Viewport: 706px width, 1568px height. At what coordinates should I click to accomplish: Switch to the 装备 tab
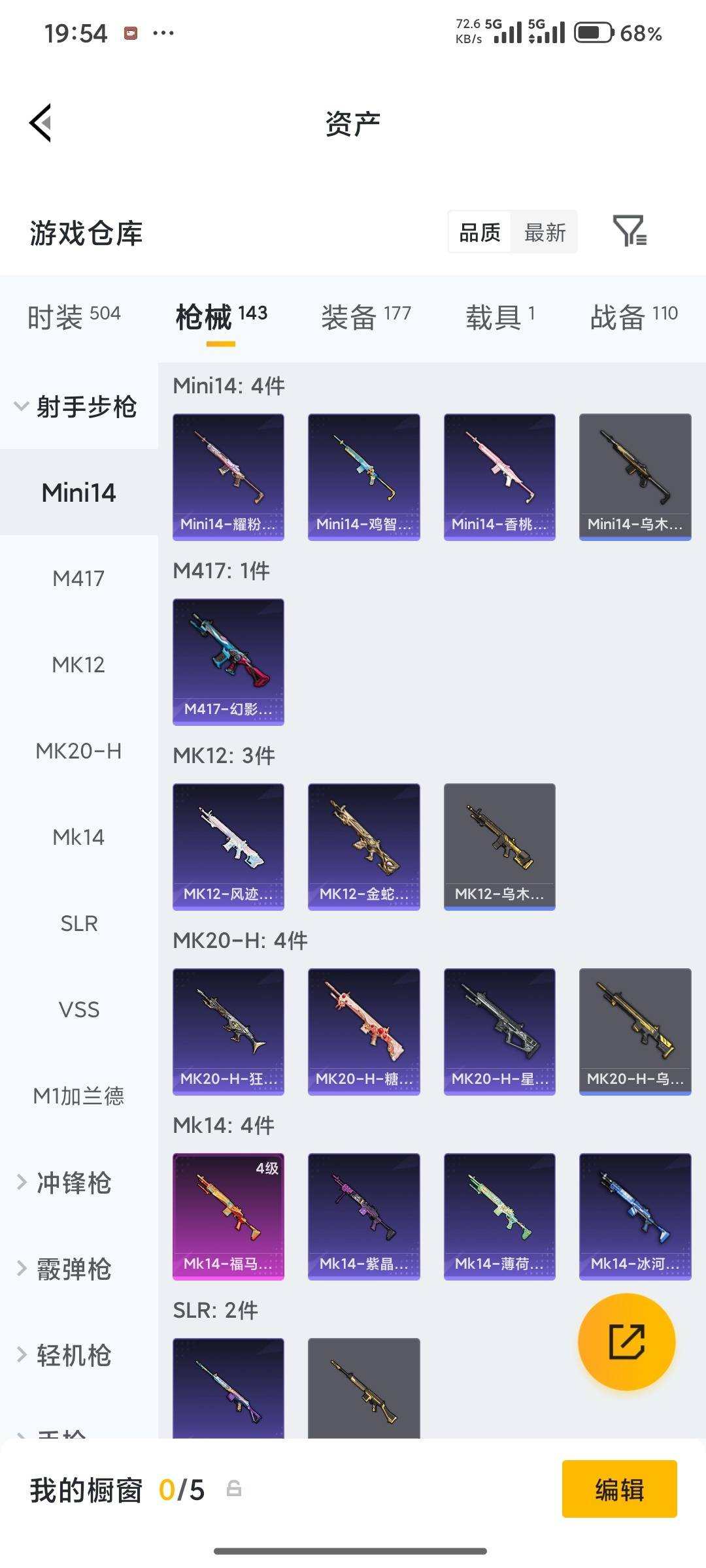(x=365, y=318)
